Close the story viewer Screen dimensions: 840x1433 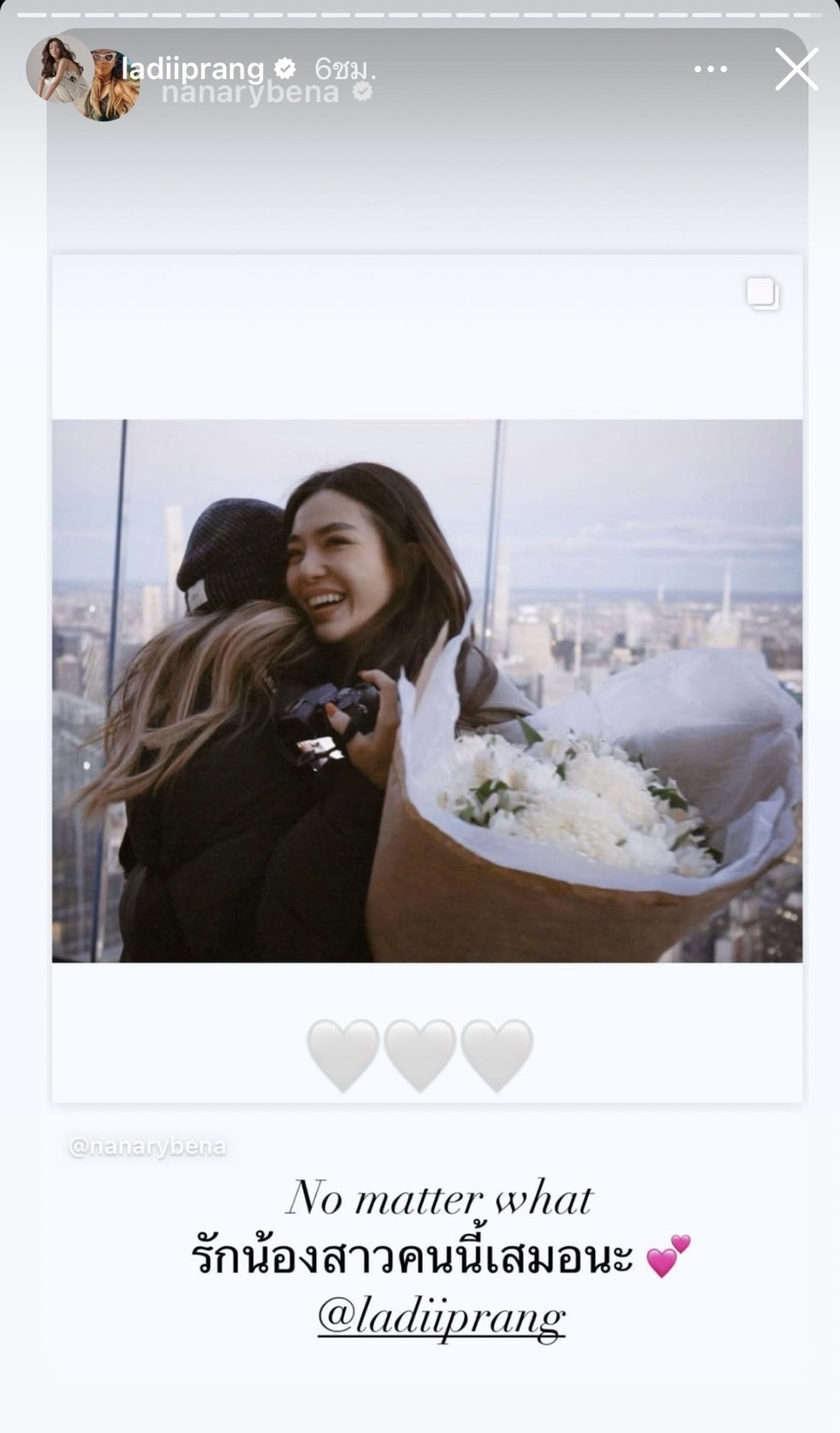tap(796, 69)
